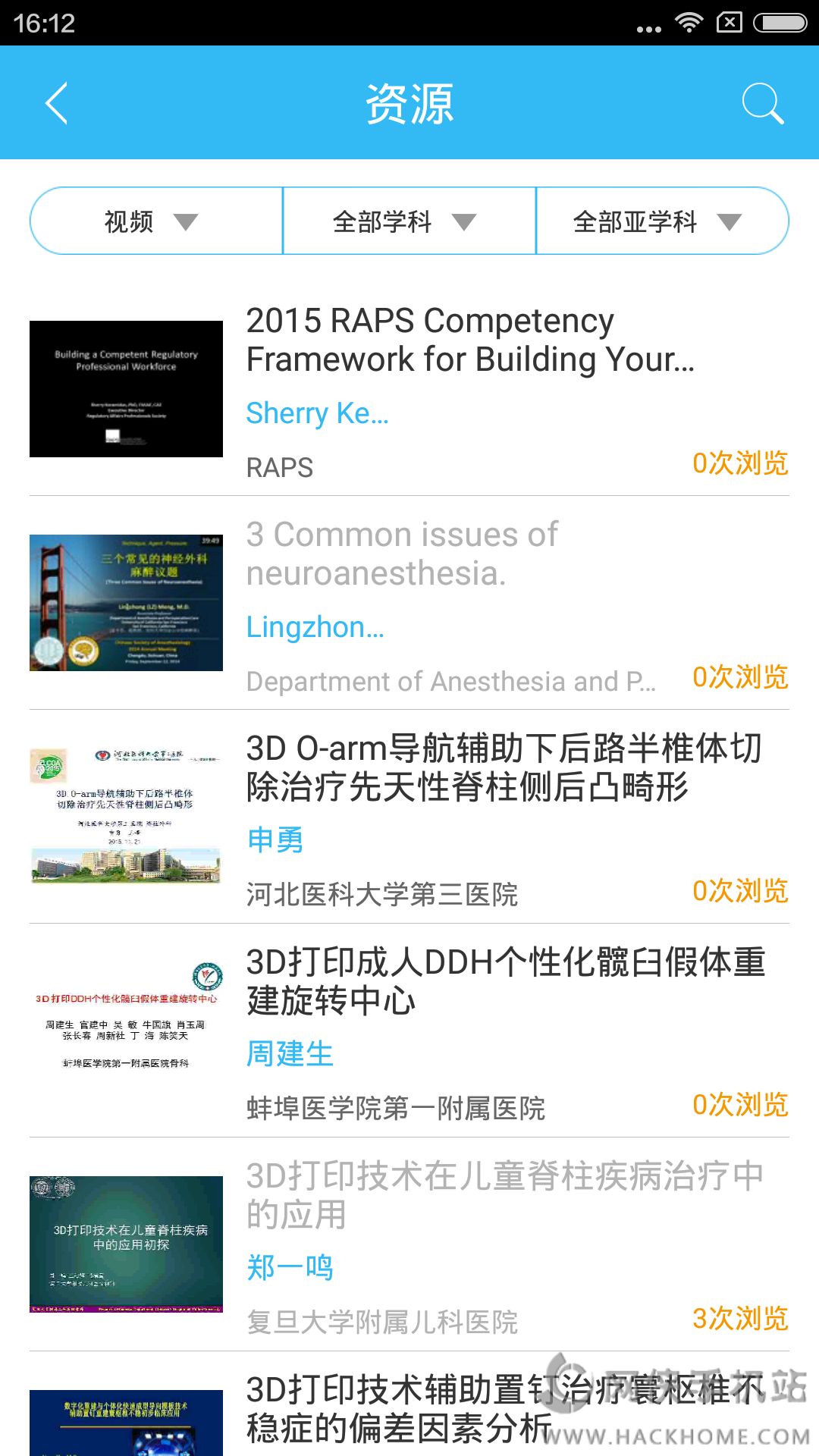Open the search magnifier icon
819x1456 pixels.
762,103
